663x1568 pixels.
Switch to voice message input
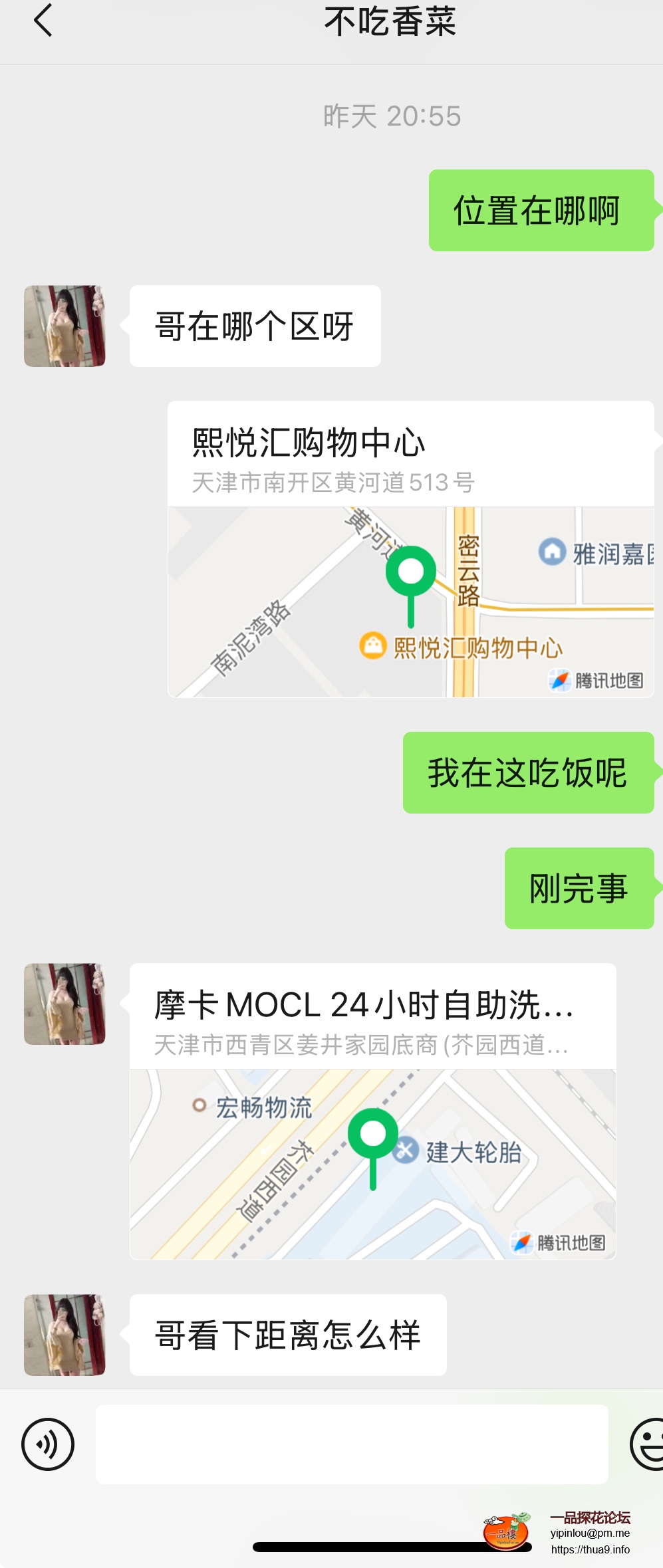pos(47,1444)
